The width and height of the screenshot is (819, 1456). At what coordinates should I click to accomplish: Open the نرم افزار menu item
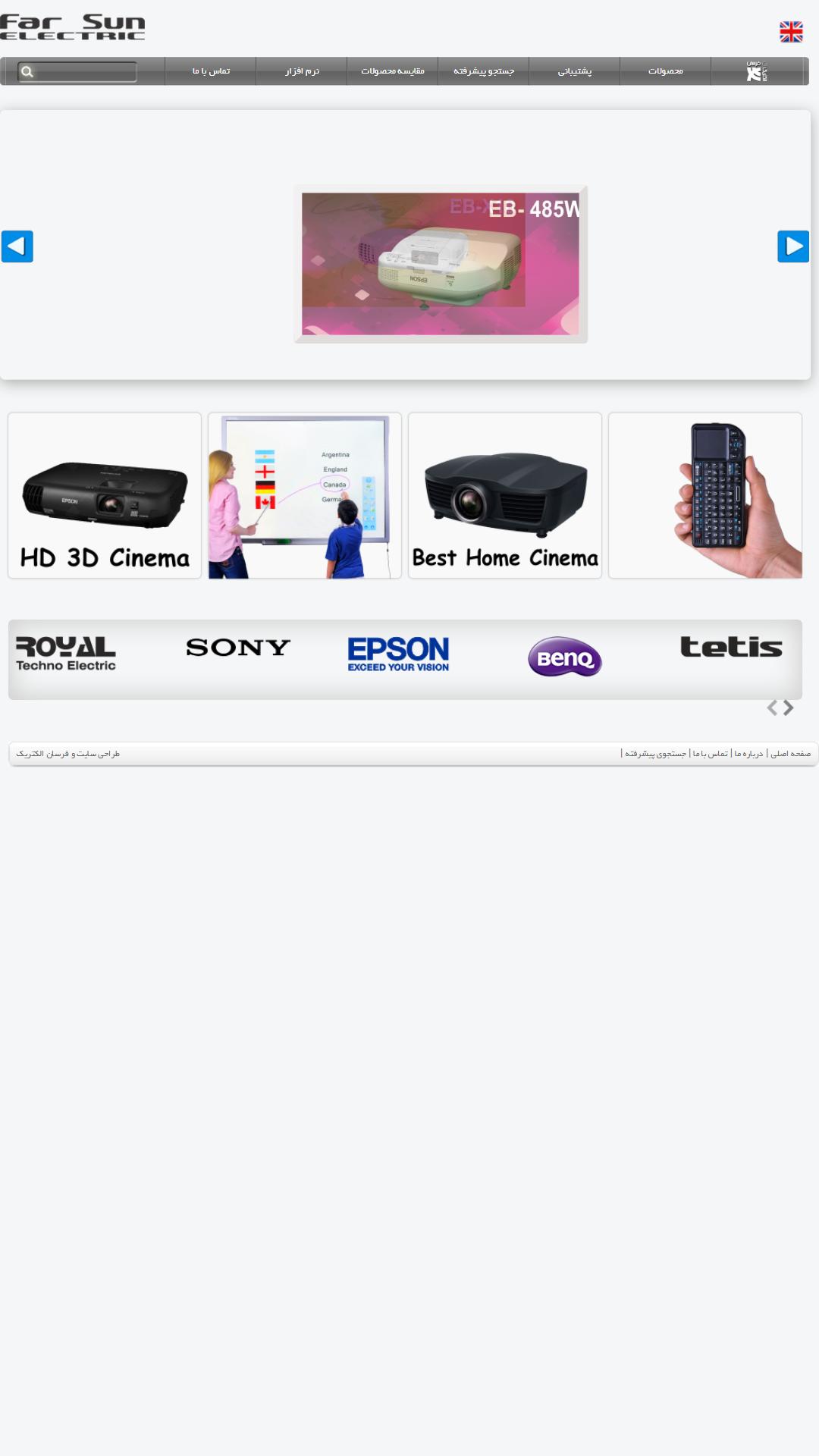[x=301, y=71]
